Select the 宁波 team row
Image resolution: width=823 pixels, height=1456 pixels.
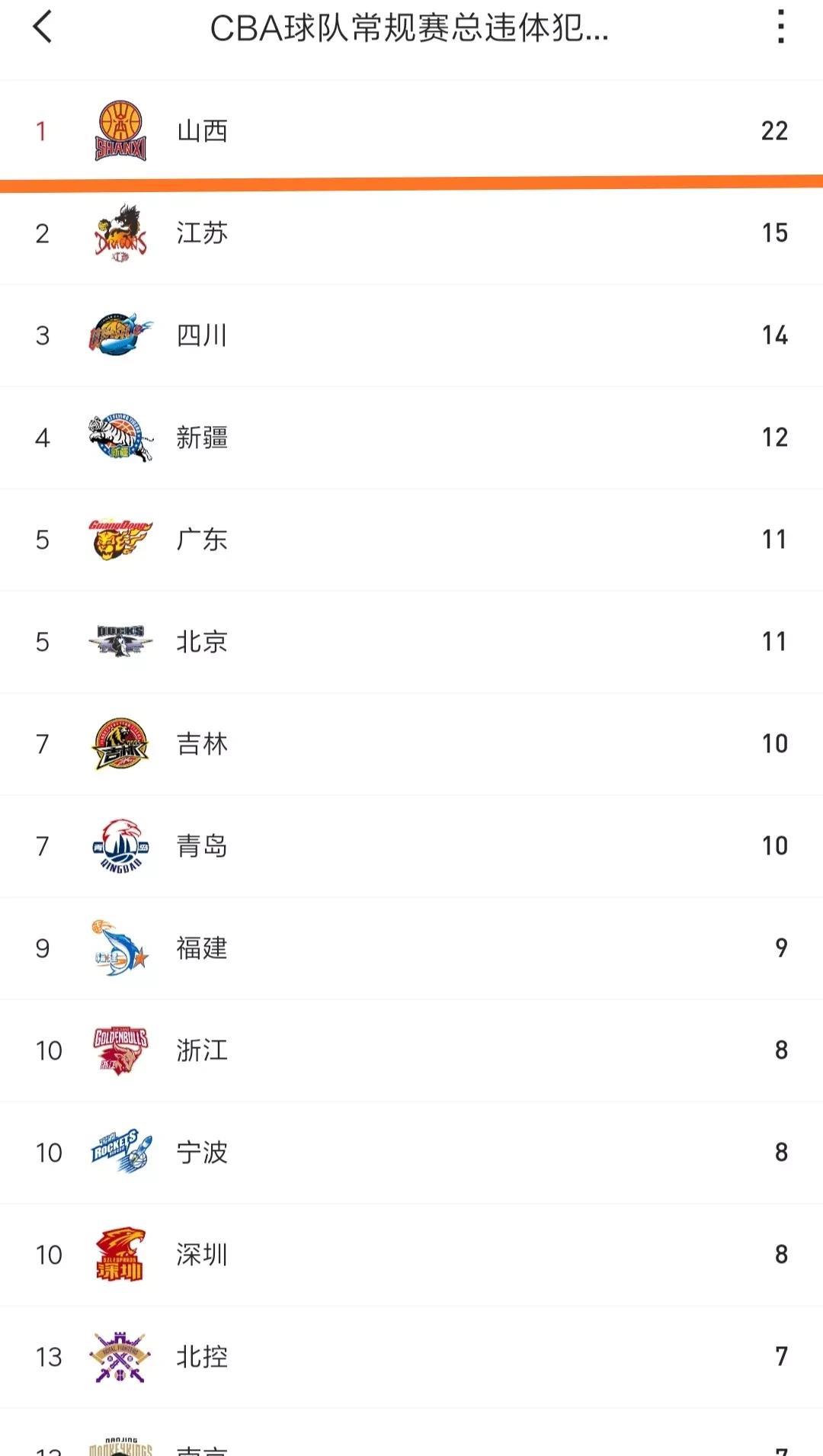(411, 1153)
